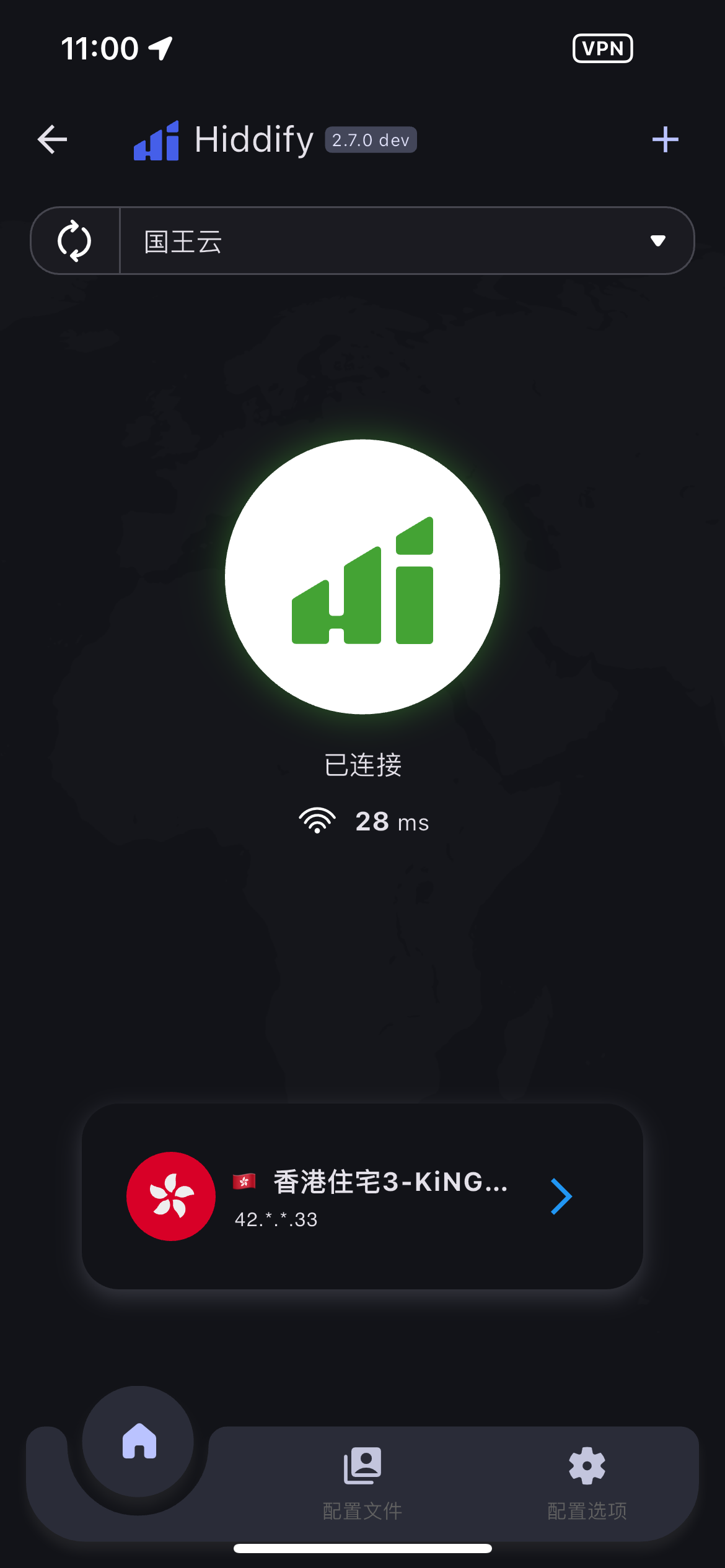Switch to the Home tab
The height and width of the screenshot is (1568, 725).
pos(139,1440)
